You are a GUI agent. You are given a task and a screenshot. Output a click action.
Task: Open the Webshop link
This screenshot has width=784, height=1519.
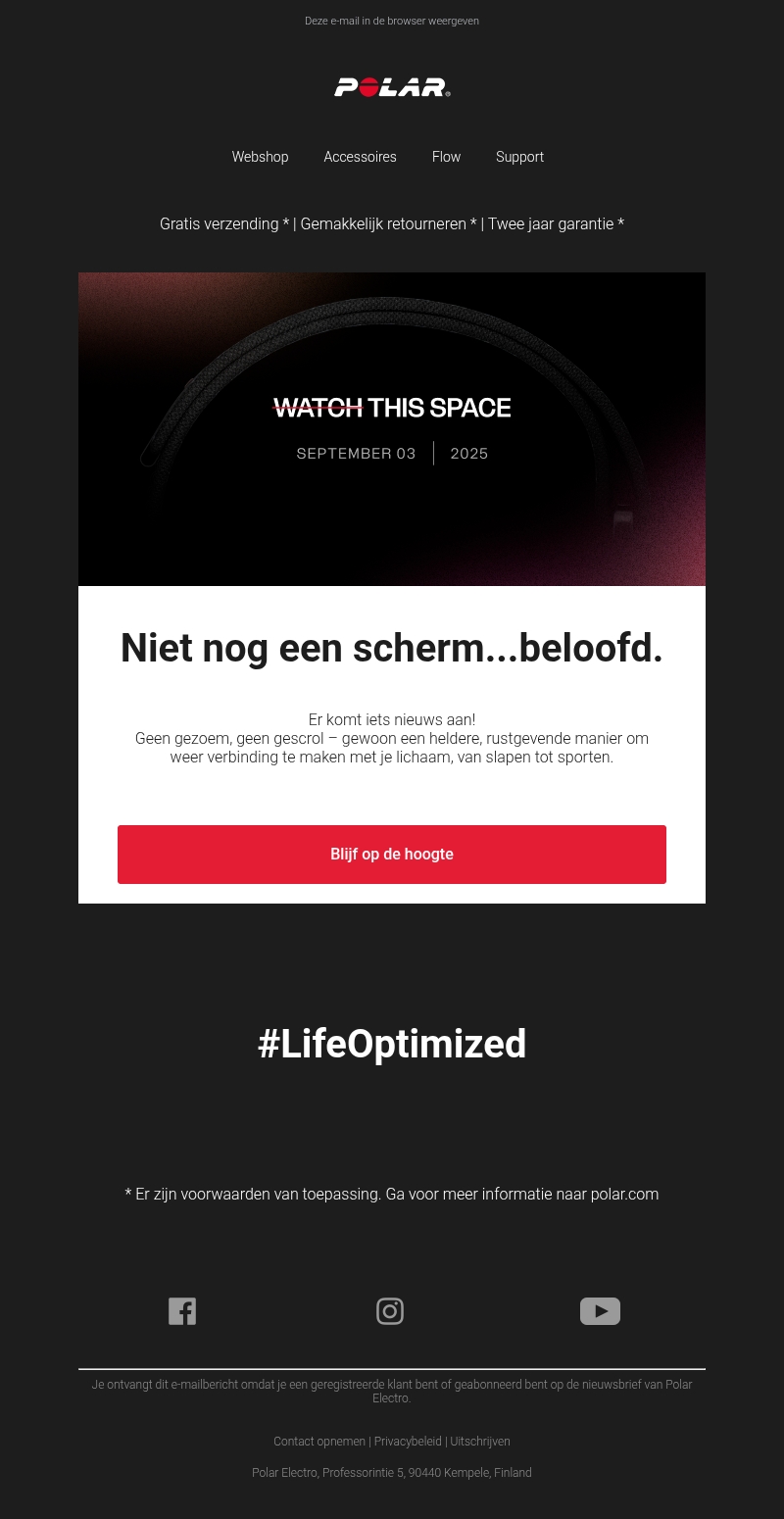260,157
